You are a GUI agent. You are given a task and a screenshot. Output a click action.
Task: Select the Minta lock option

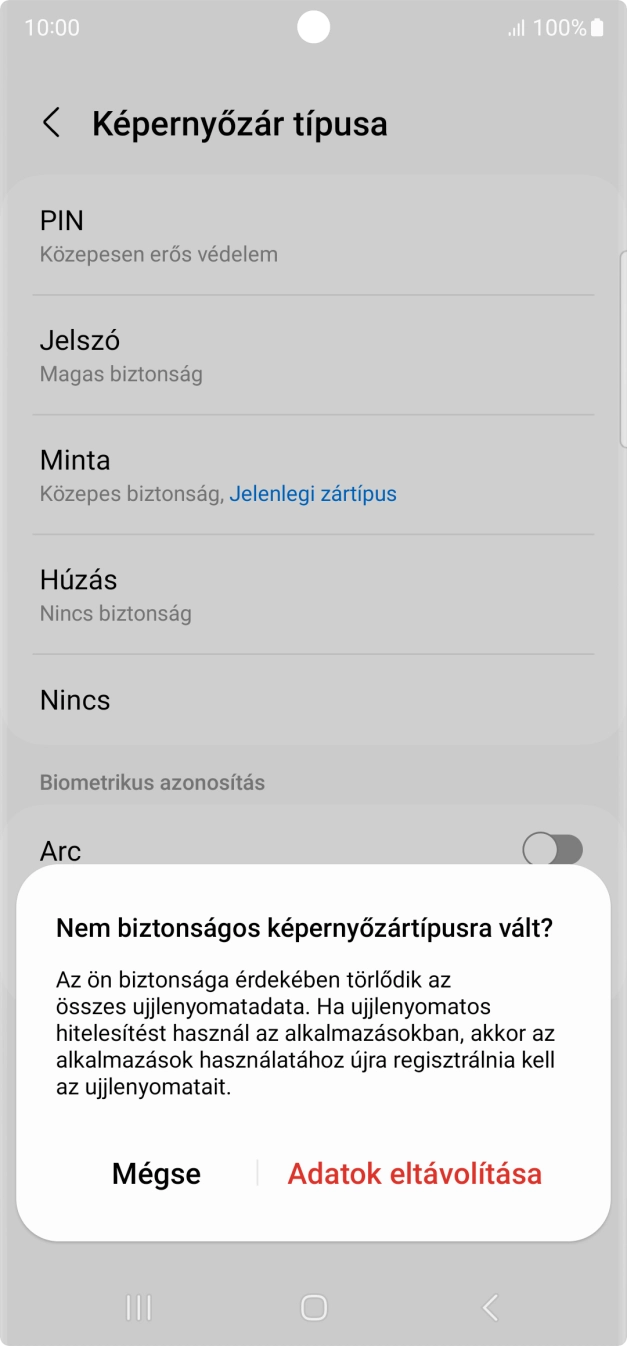(x=313, y=475)
